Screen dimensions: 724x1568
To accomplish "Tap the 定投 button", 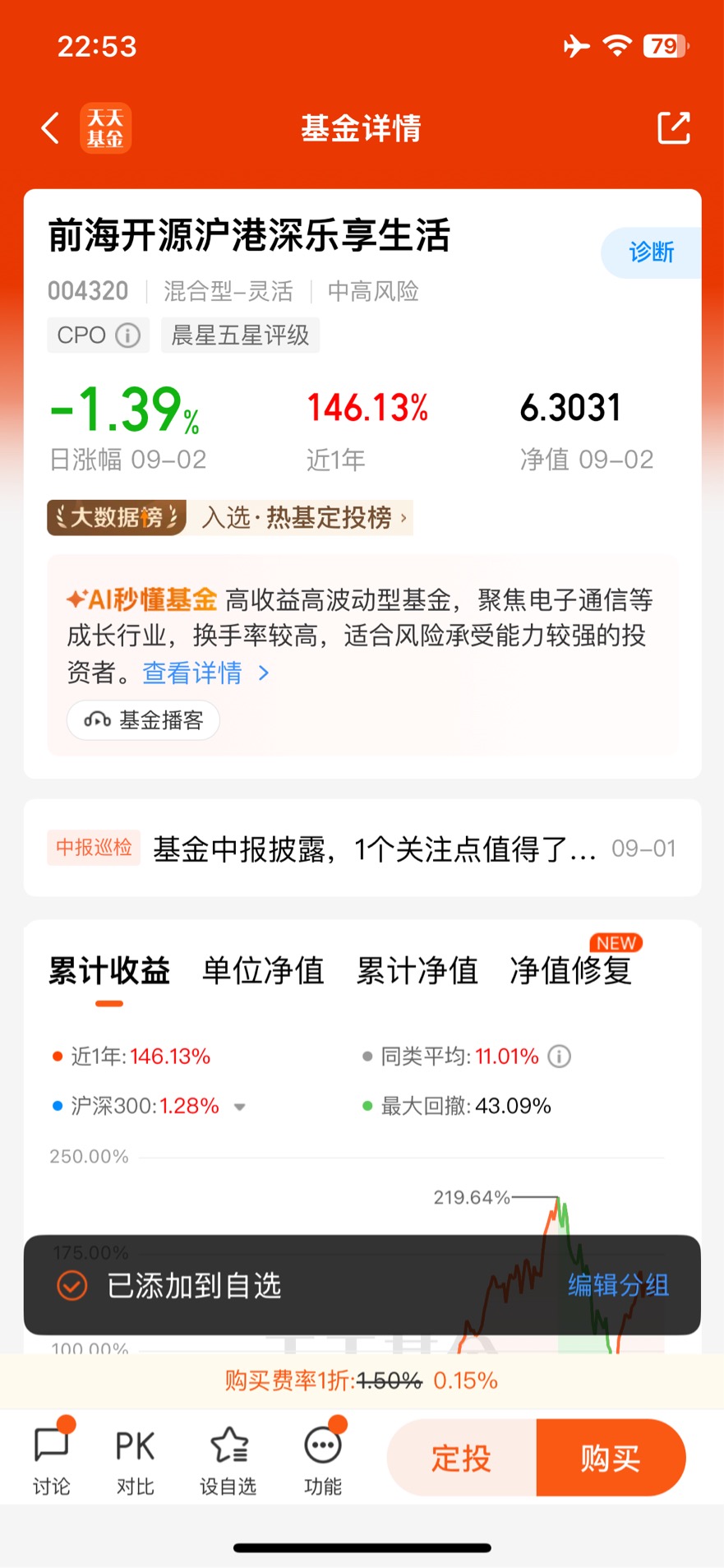I will pos(461,1459).
